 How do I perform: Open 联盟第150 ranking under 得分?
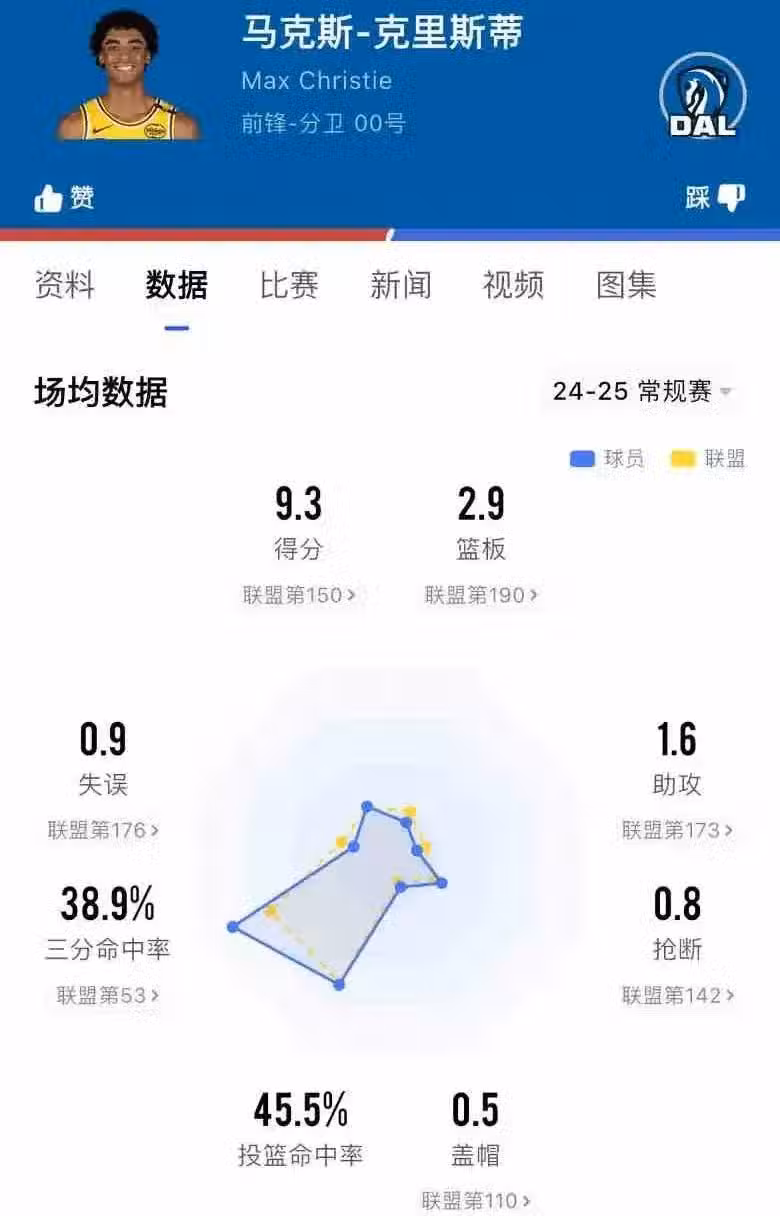[x=299, y=595]
